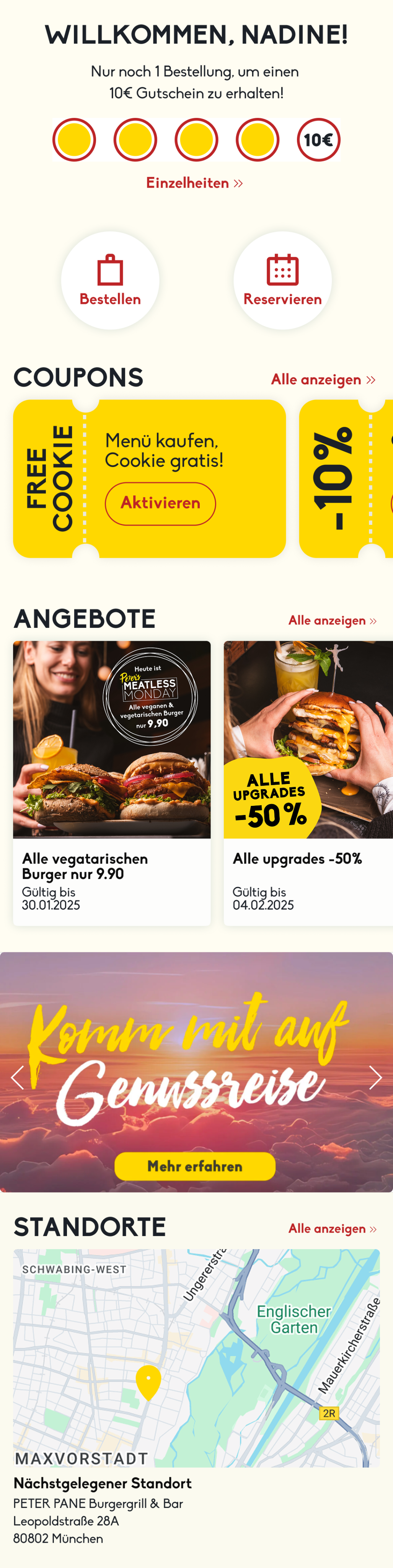Open the Alle upgrades -50% offer

coord(308,783)
